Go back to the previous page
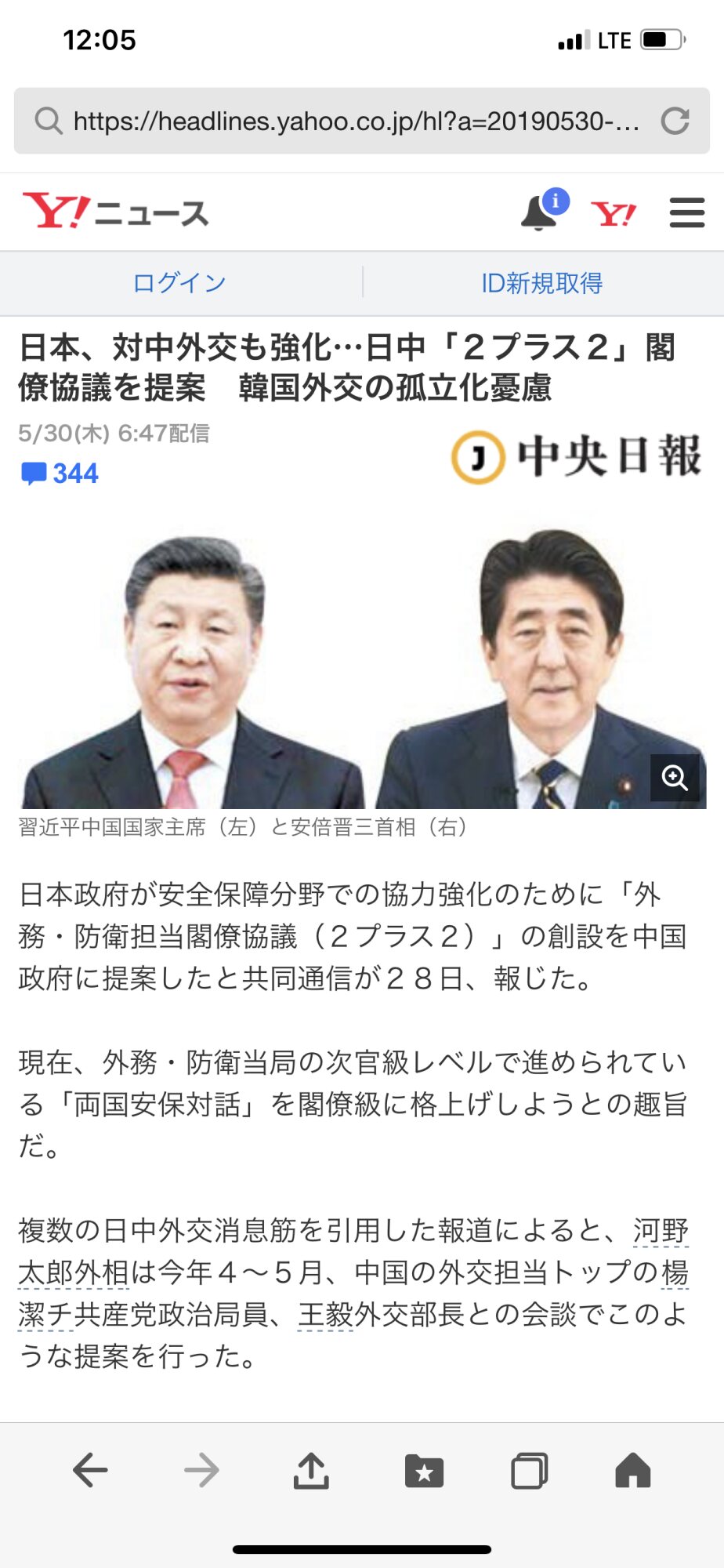 click(90, 1470)
